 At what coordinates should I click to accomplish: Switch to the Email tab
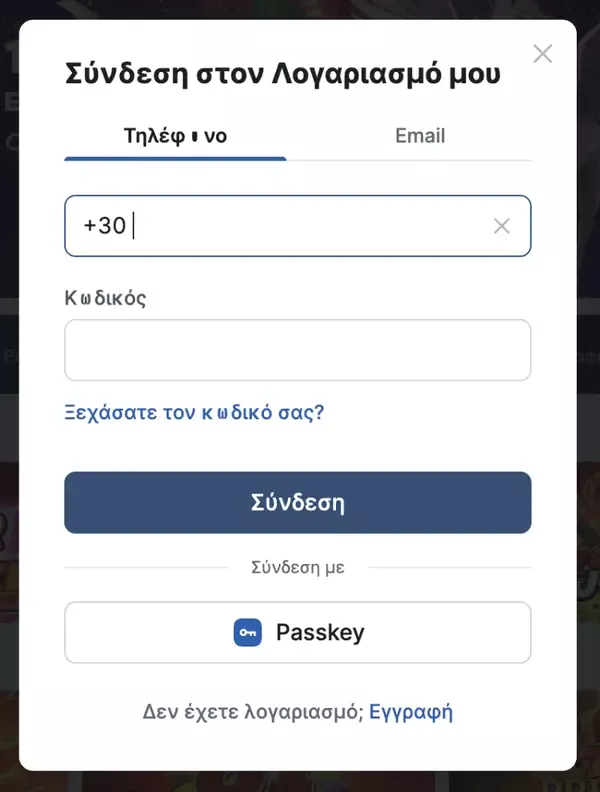(x=420, y=136)
